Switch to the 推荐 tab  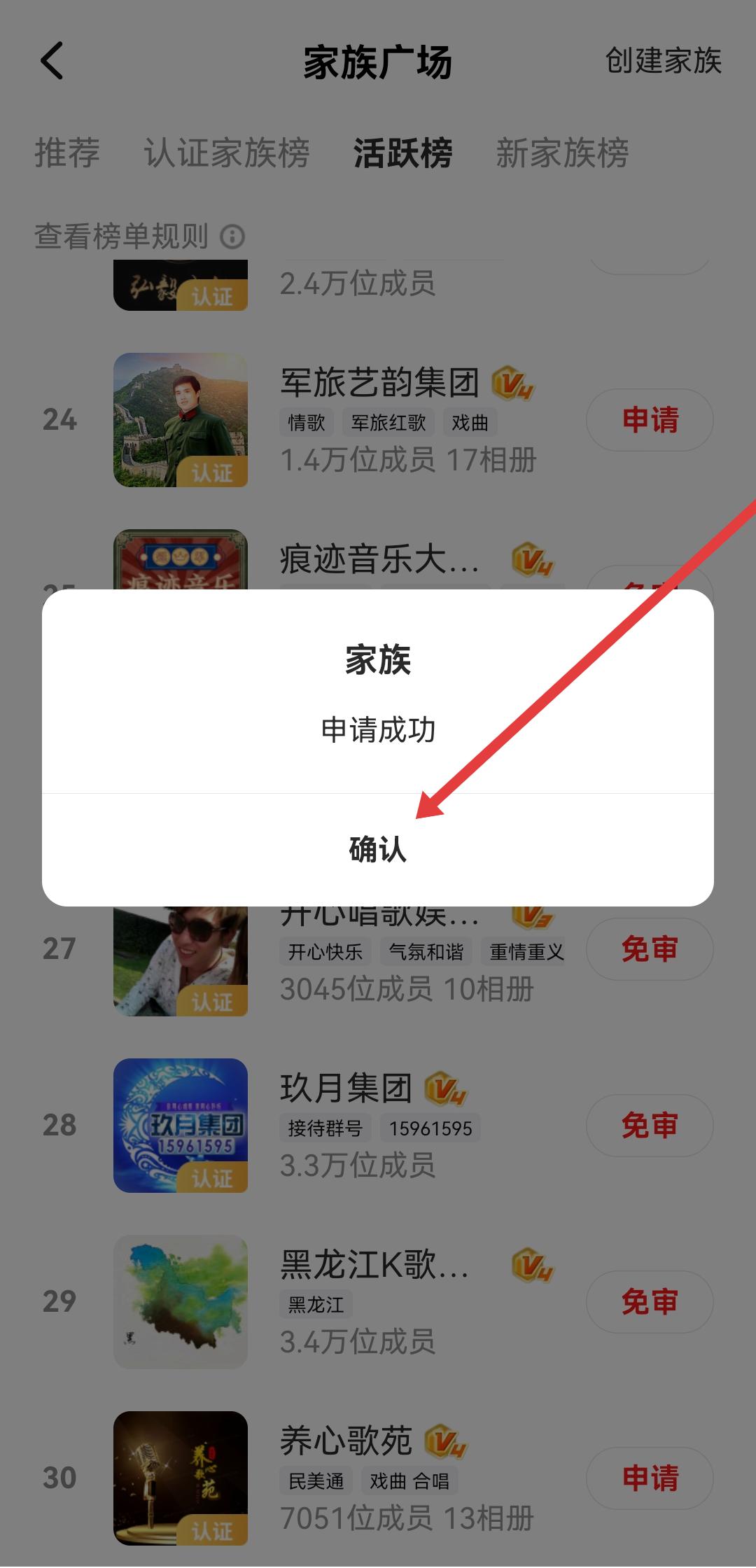(67, 153)
